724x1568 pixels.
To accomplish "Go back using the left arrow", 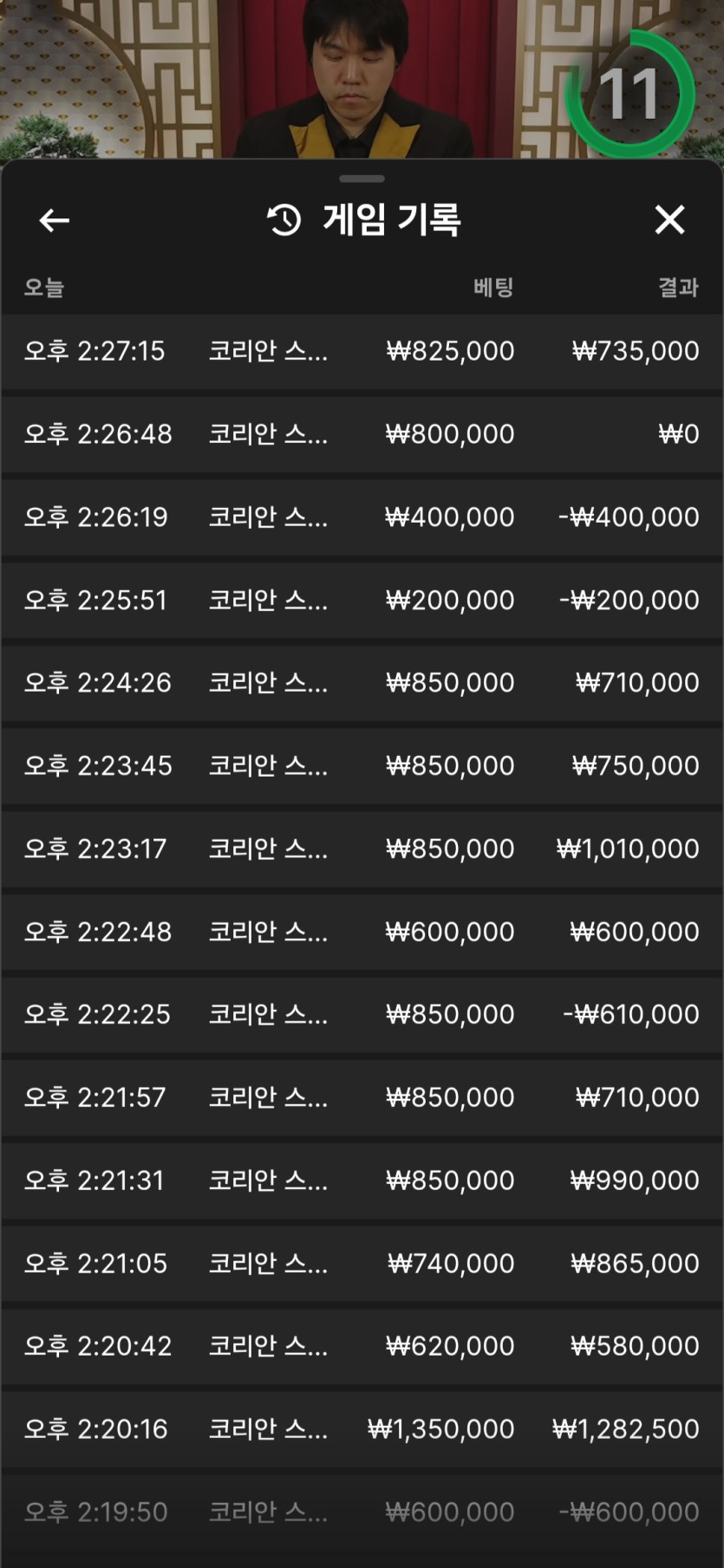I will tap(54, 220).
